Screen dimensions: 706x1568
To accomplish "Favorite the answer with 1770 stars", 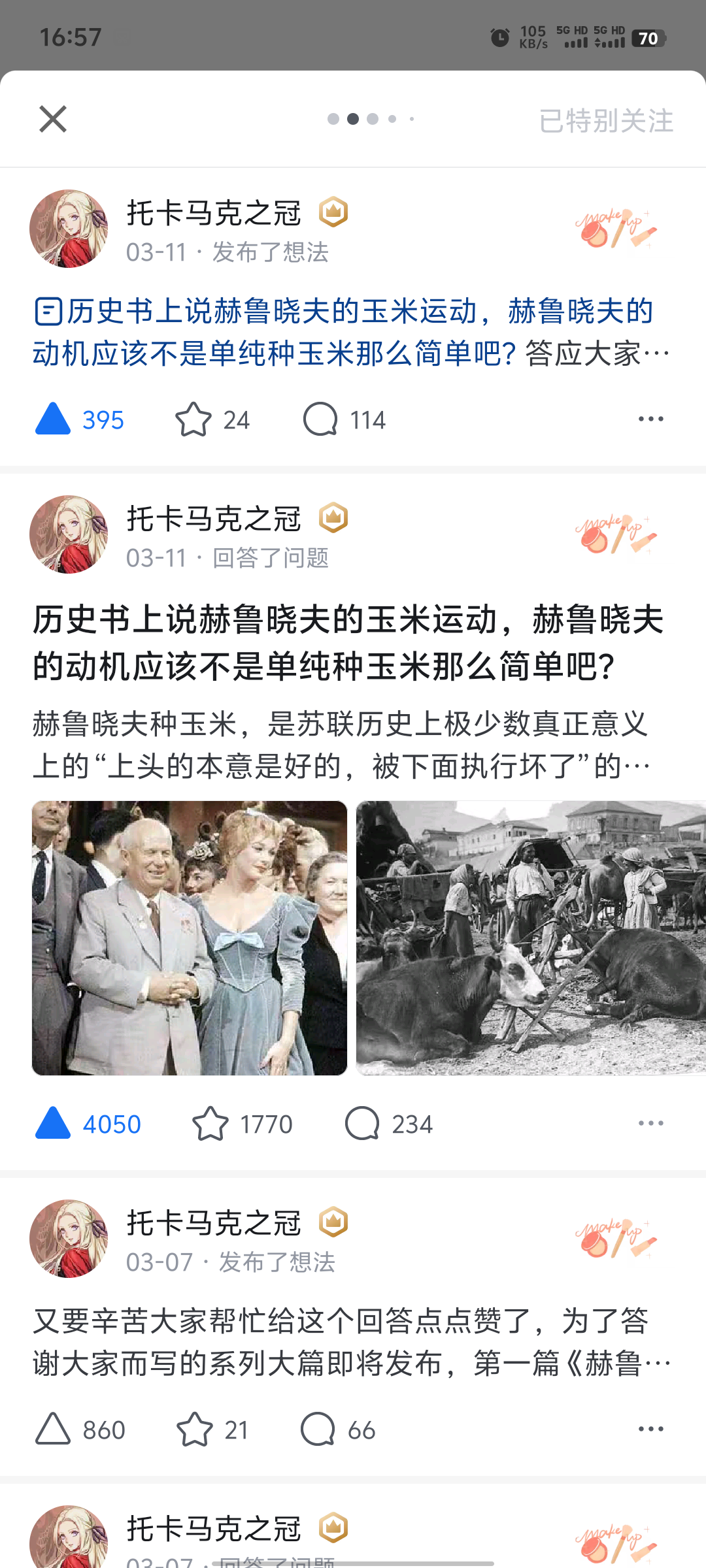I will 210,1124.
